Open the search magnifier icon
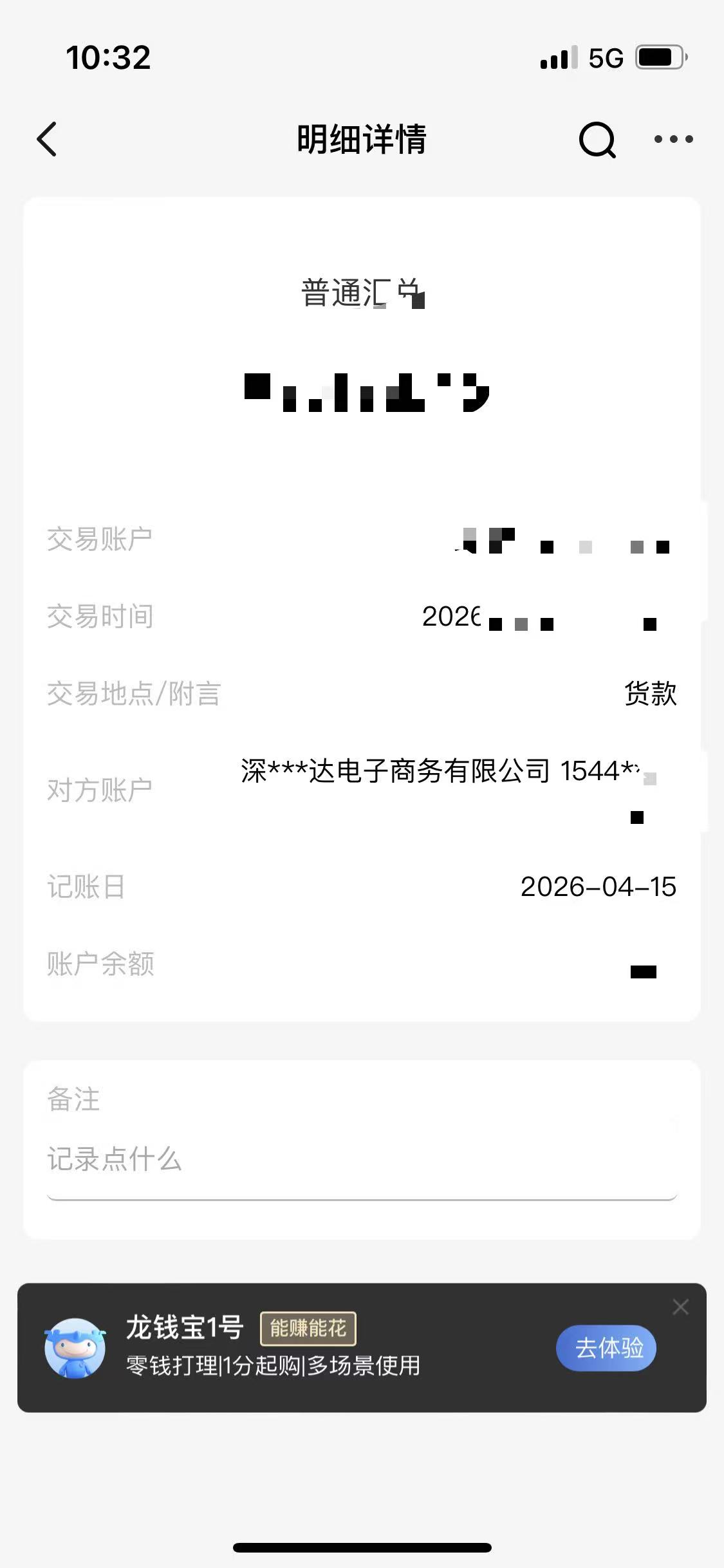724x1568 pixels. pyautogui.click(x=597, y=139)
